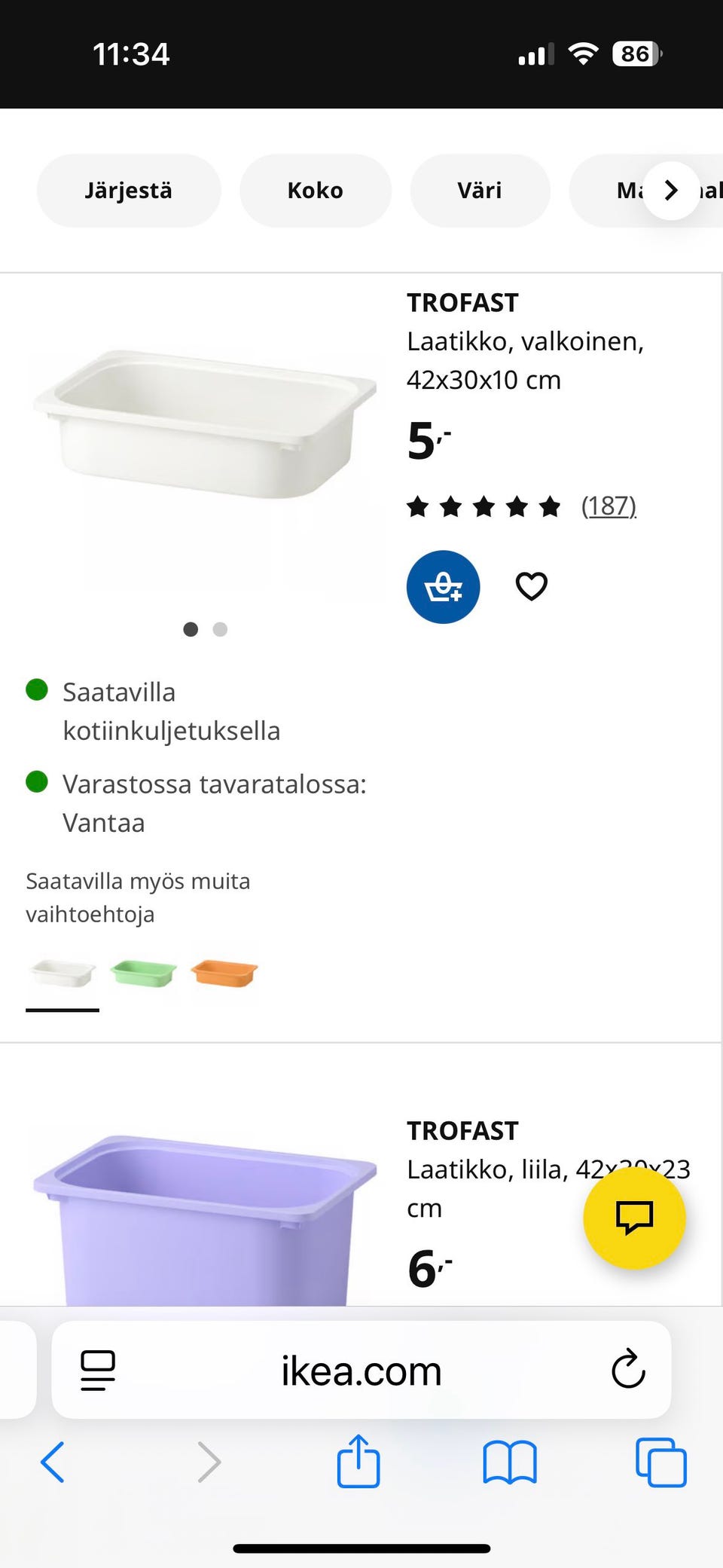Open the Järjestä sorting options
The height and width of the screenshot is (1568, 723).
pos(128,190)
